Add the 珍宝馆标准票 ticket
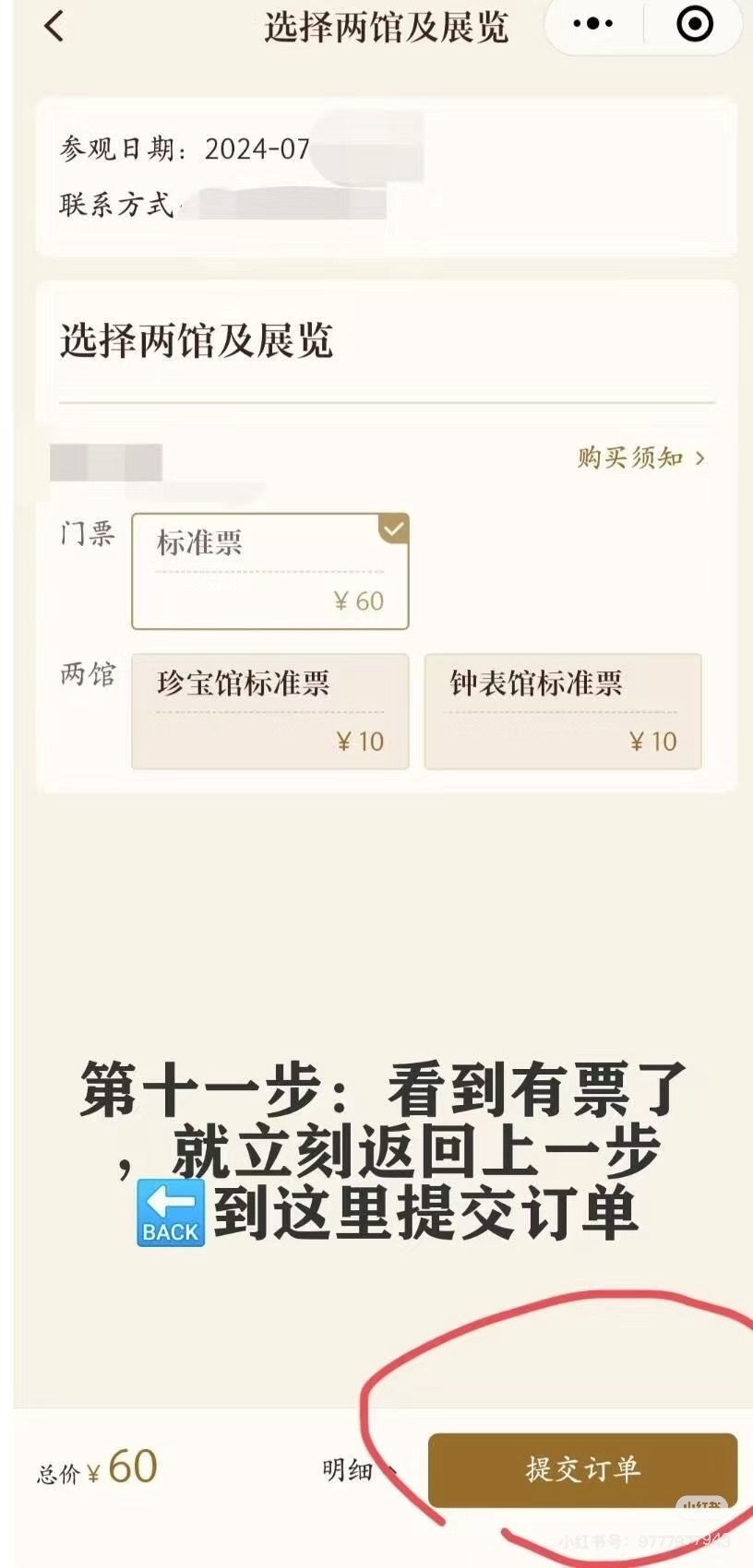Screen dimensions: 753x1568 pos(269,711)
